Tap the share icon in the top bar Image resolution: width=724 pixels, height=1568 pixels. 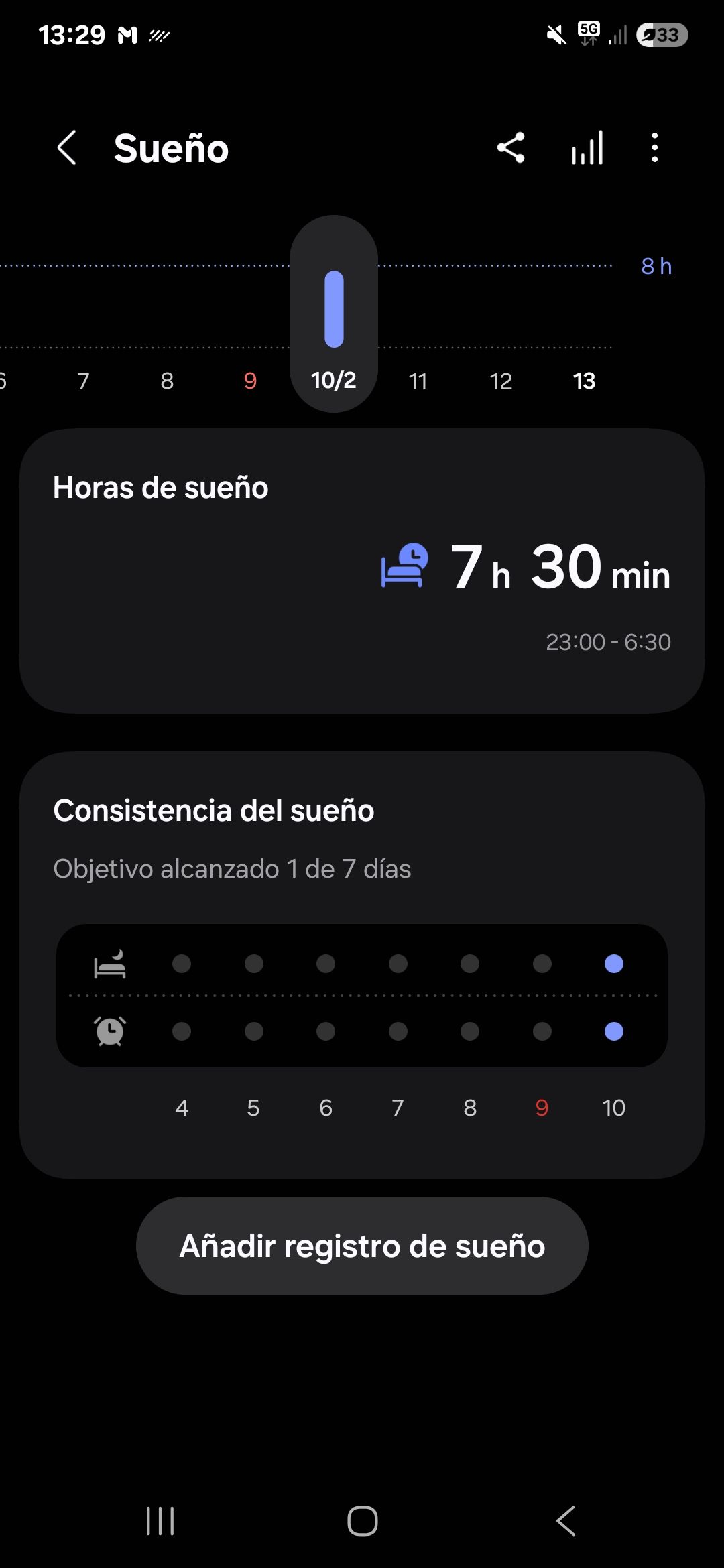511,149
